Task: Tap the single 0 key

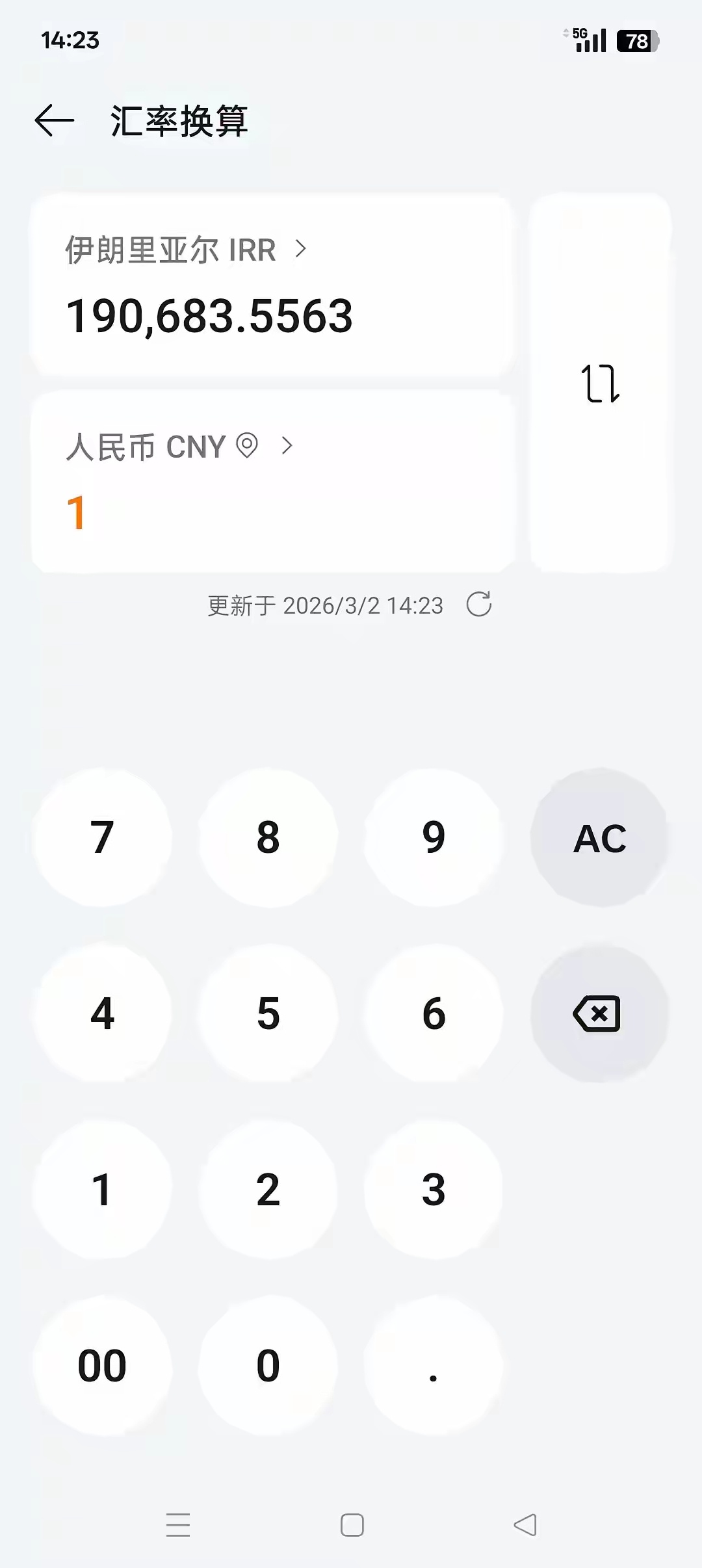Action: tap(268, 1365)
